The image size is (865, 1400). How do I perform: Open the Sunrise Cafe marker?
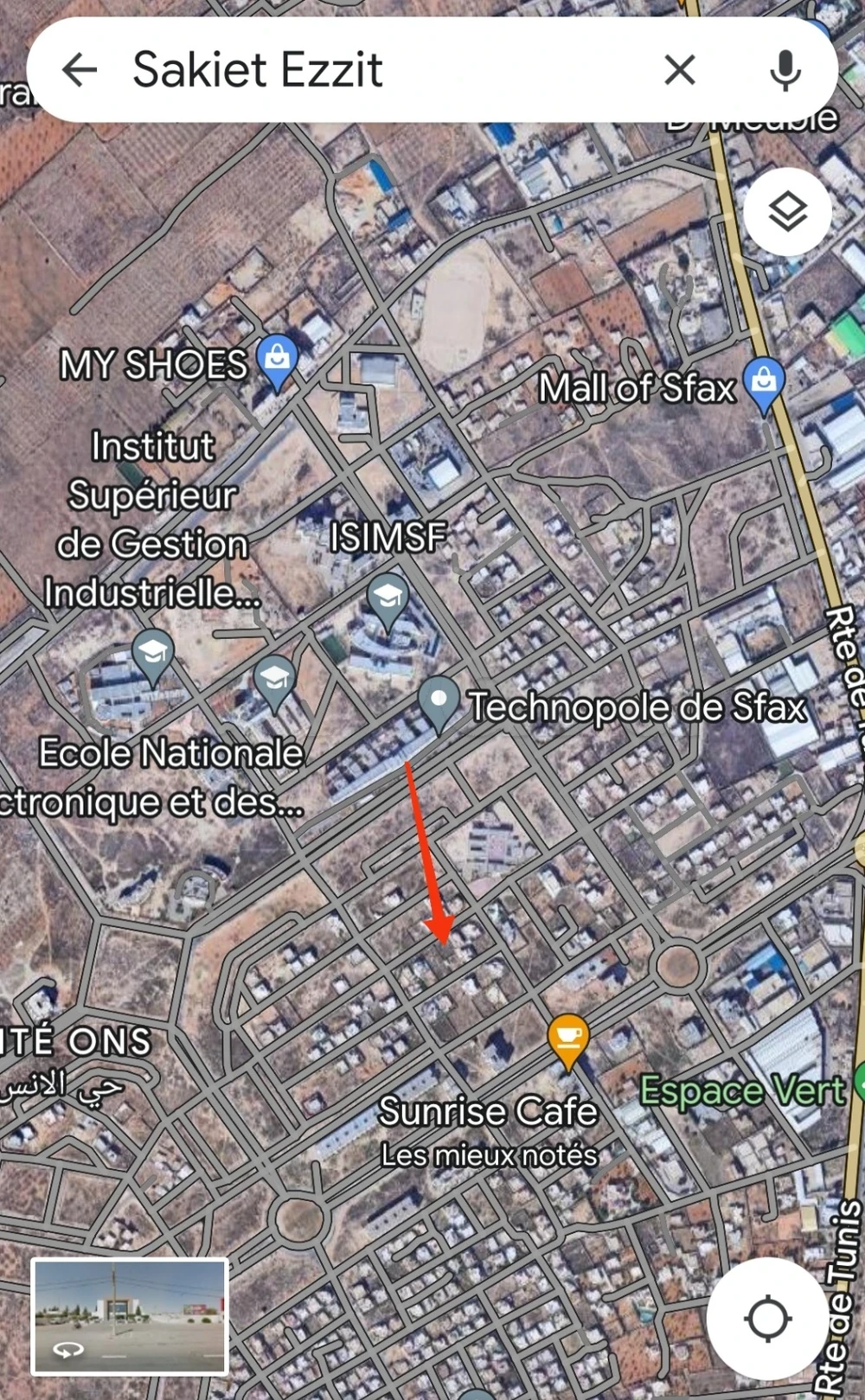tap(568, 1038)
